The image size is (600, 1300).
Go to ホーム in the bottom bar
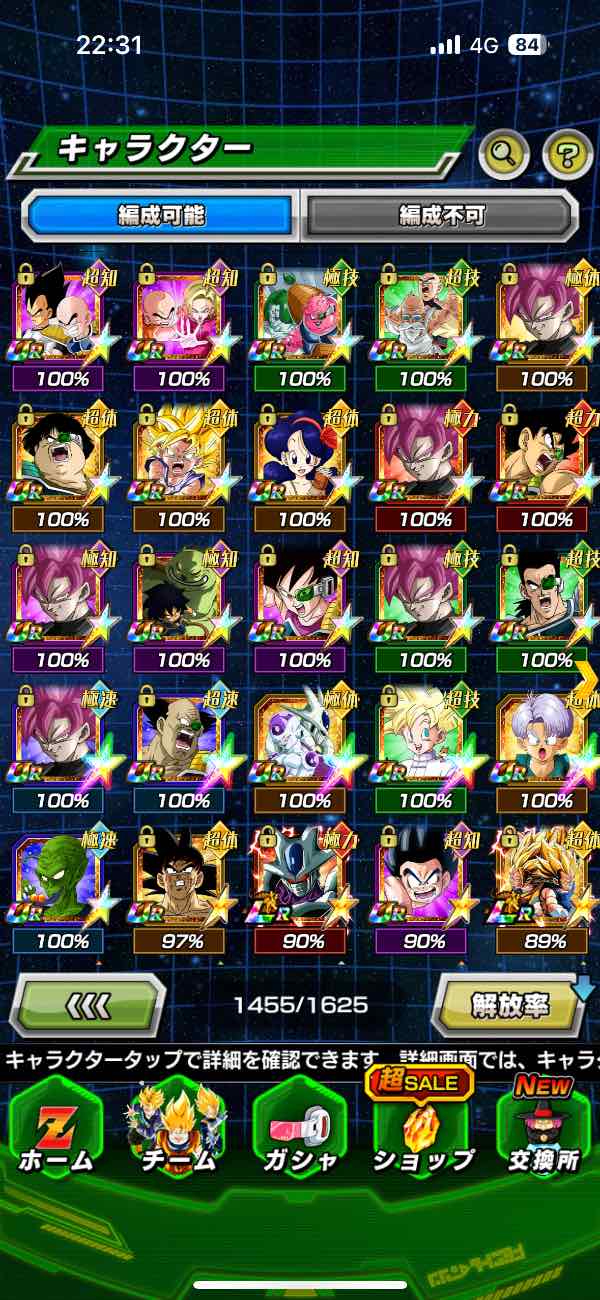pyautogui.click(x=56, y=1128)
